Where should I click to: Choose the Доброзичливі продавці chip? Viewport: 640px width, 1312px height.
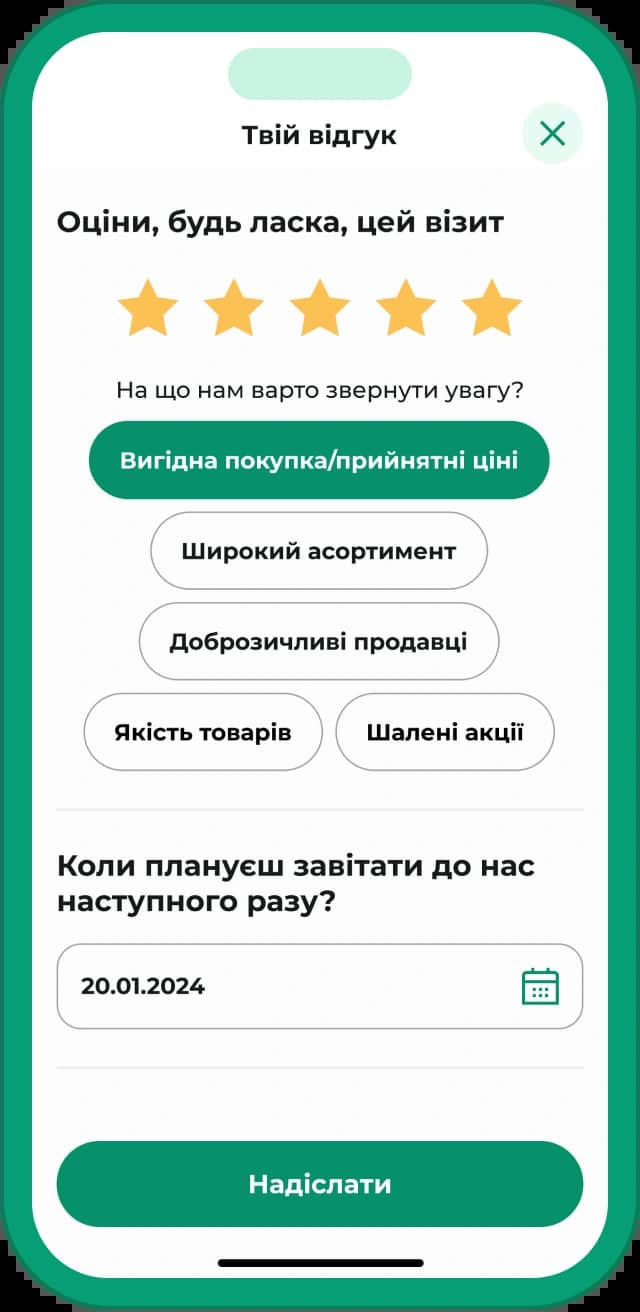(319, 641)
